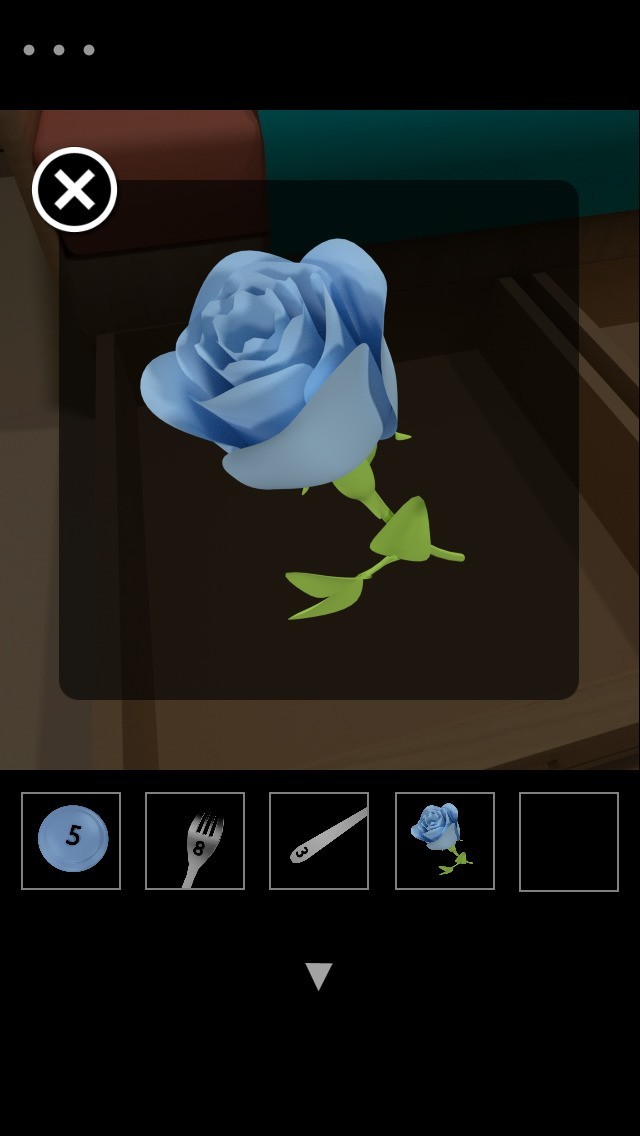Select the fork numbered 8
This screenshot has height=1136, width=640.
coord(195,840)
